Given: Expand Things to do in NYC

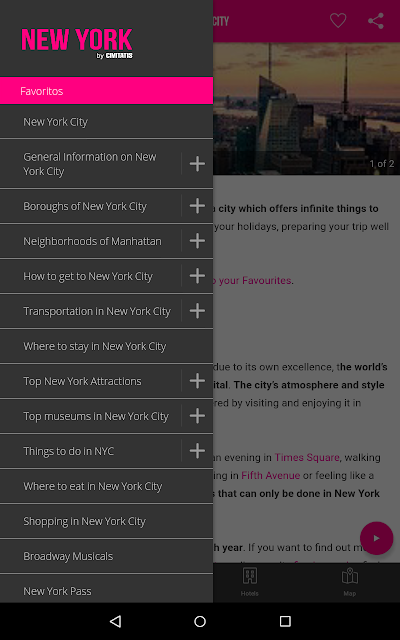Looking at the screenshot, I should click(197, 451).
